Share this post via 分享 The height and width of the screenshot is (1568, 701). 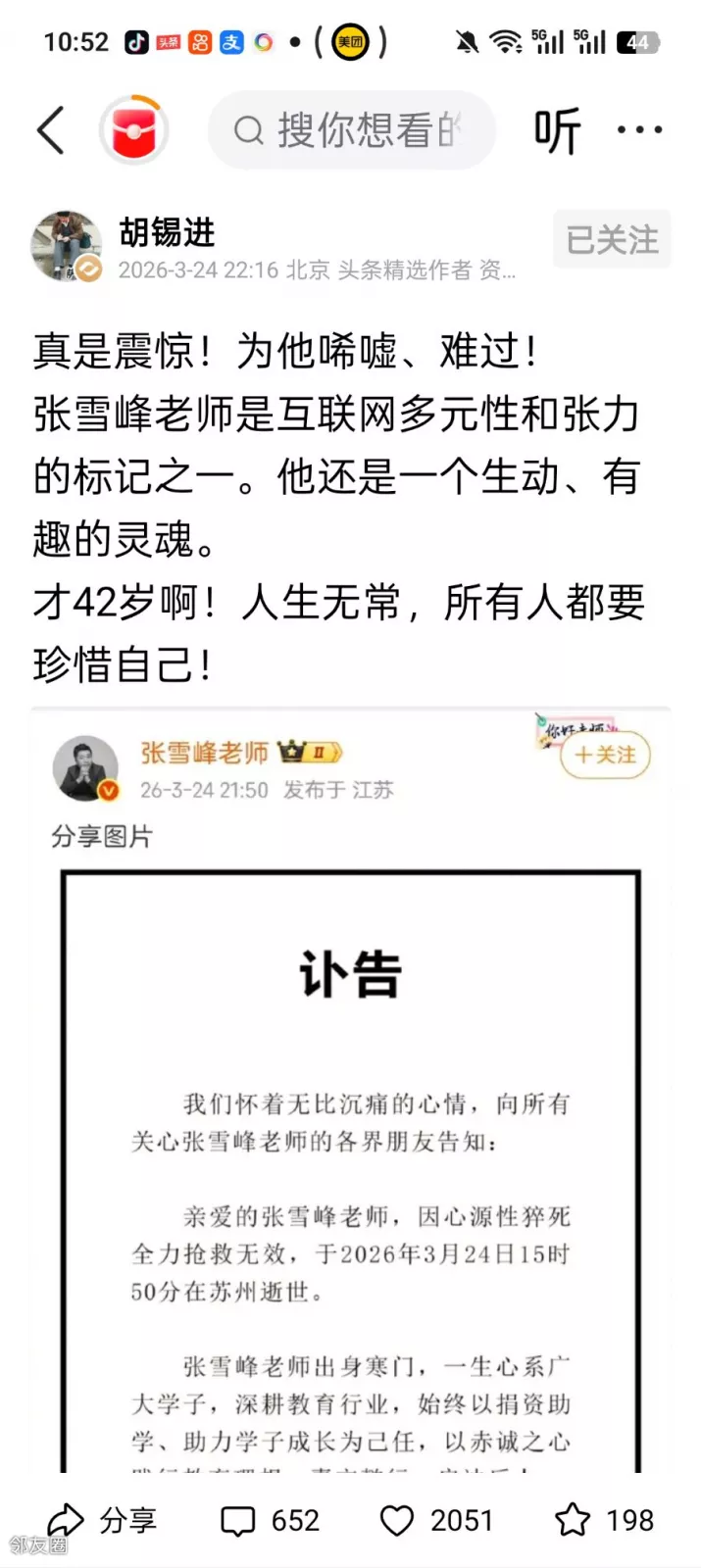tap(103, 1520)
